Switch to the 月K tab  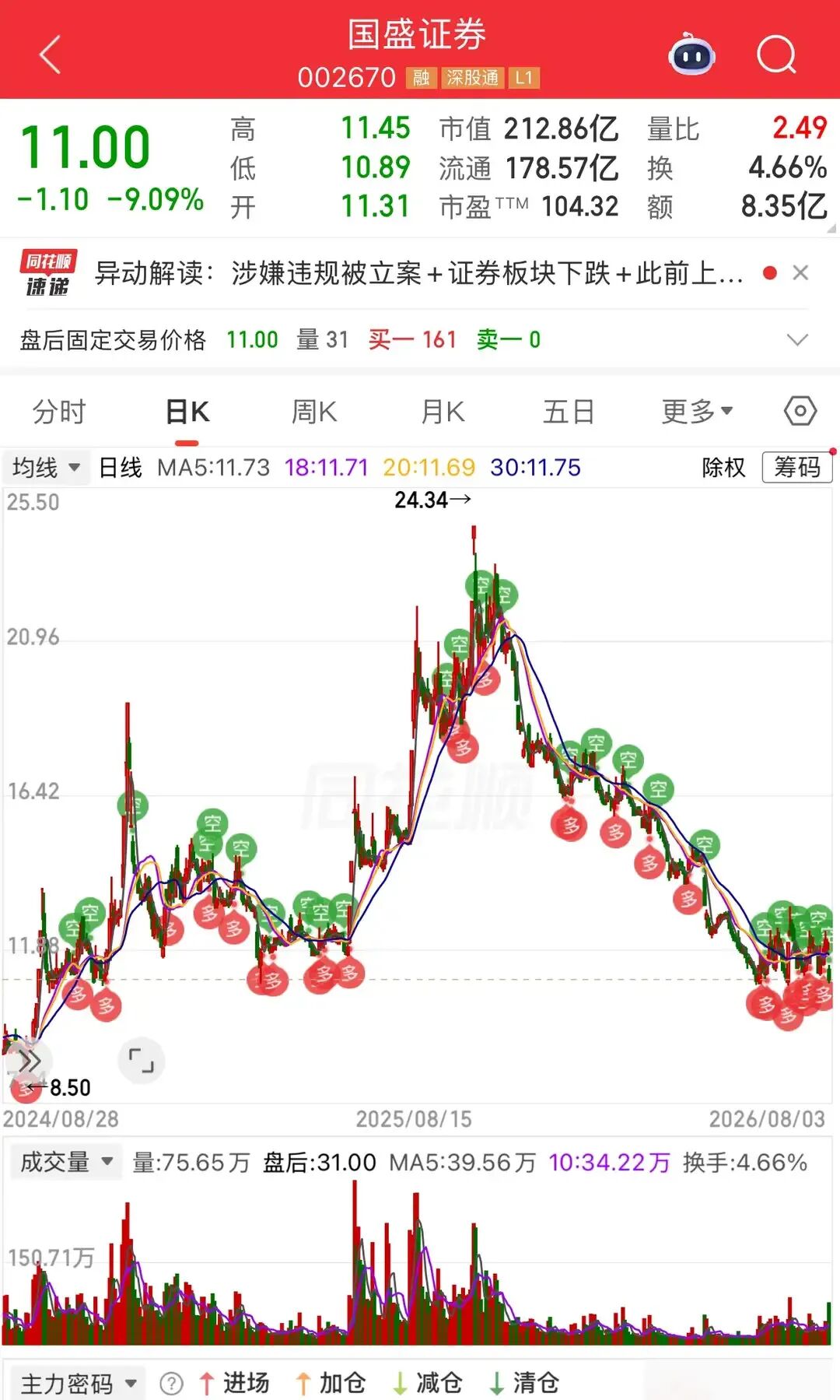(x=443, y=412)
